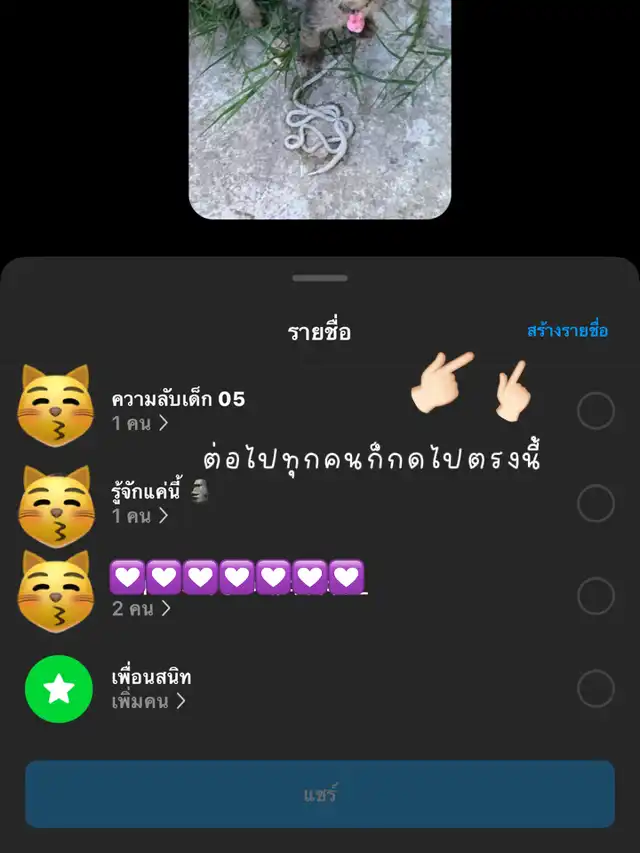Select the ความลับเด็ก 05 list circle
This screenshot has width=640, height=853.
pos(596,411)
